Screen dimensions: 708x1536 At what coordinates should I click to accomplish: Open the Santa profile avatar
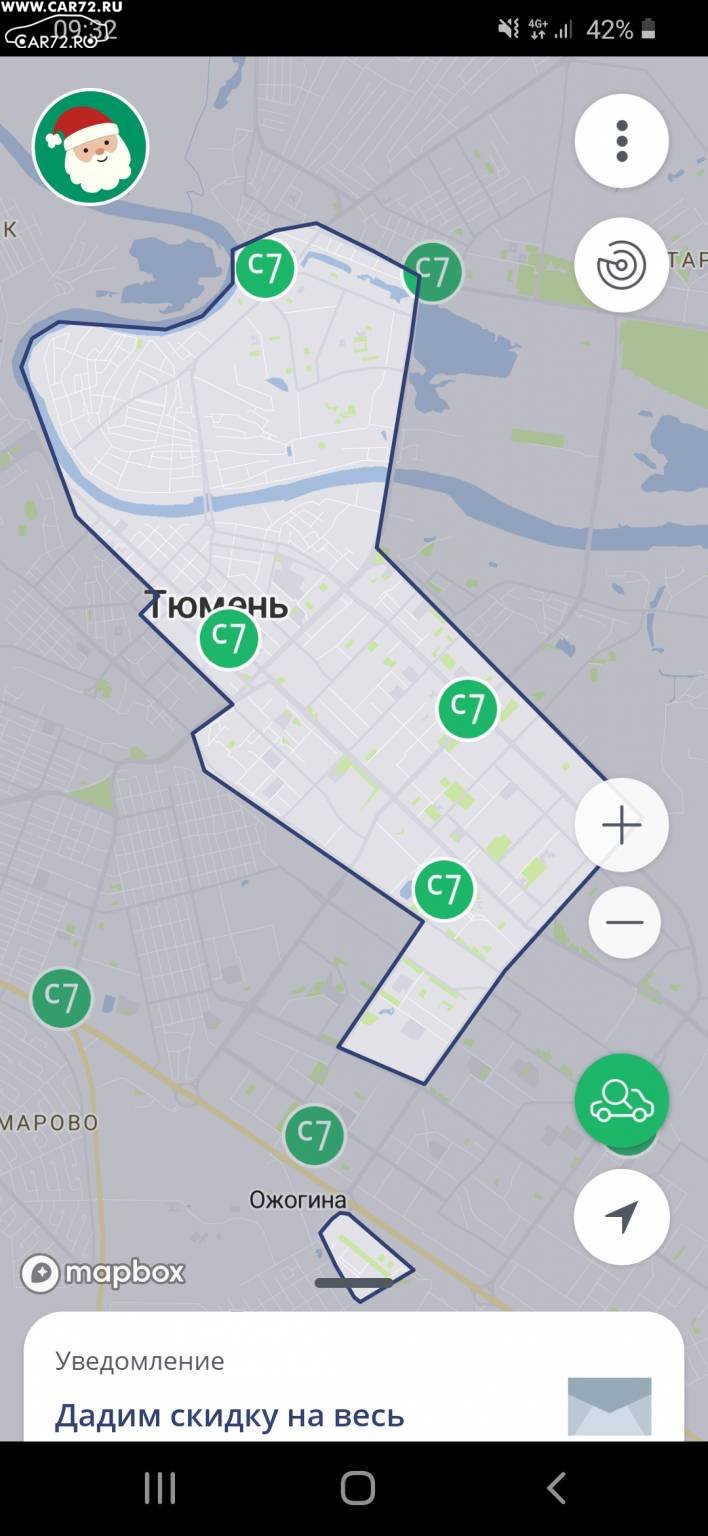click(x=91, y=147)
